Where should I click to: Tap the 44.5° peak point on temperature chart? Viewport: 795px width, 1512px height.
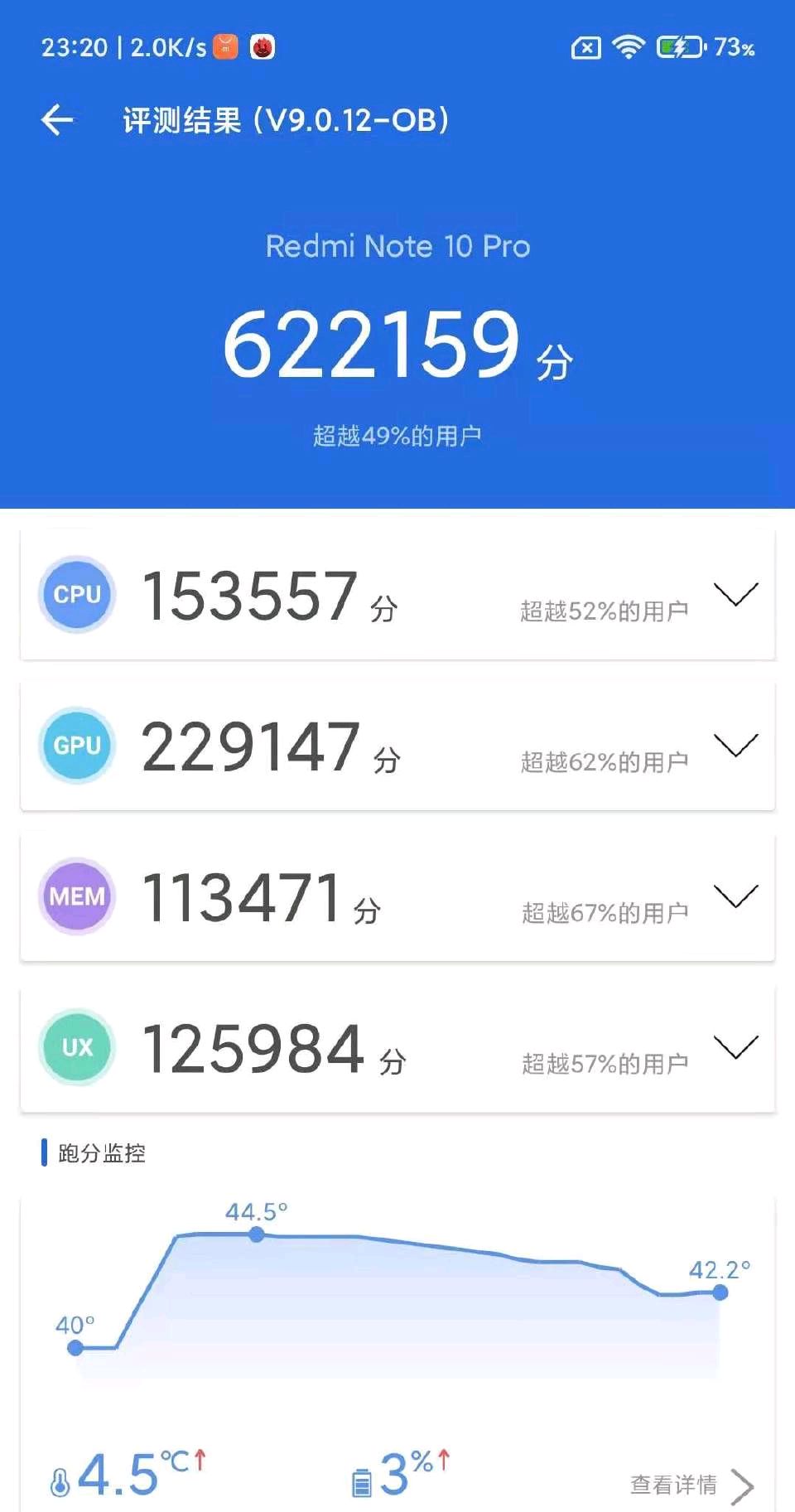pos(257,1236)
